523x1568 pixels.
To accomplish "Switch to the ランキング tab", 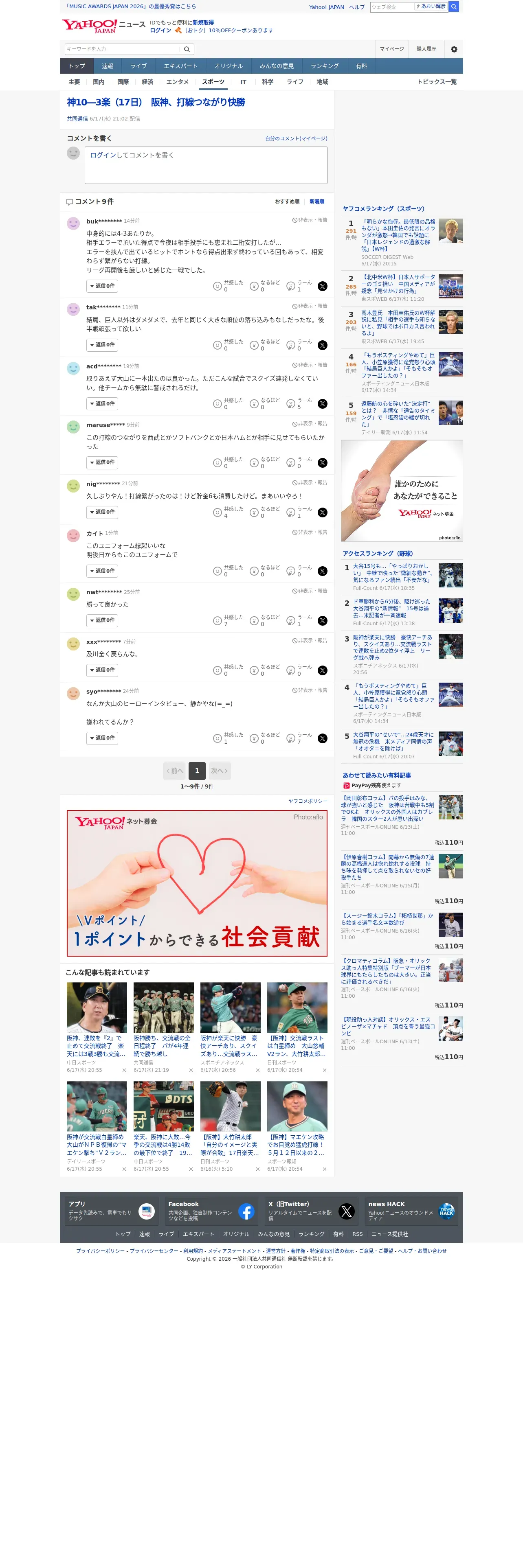I will click(325, 66).
